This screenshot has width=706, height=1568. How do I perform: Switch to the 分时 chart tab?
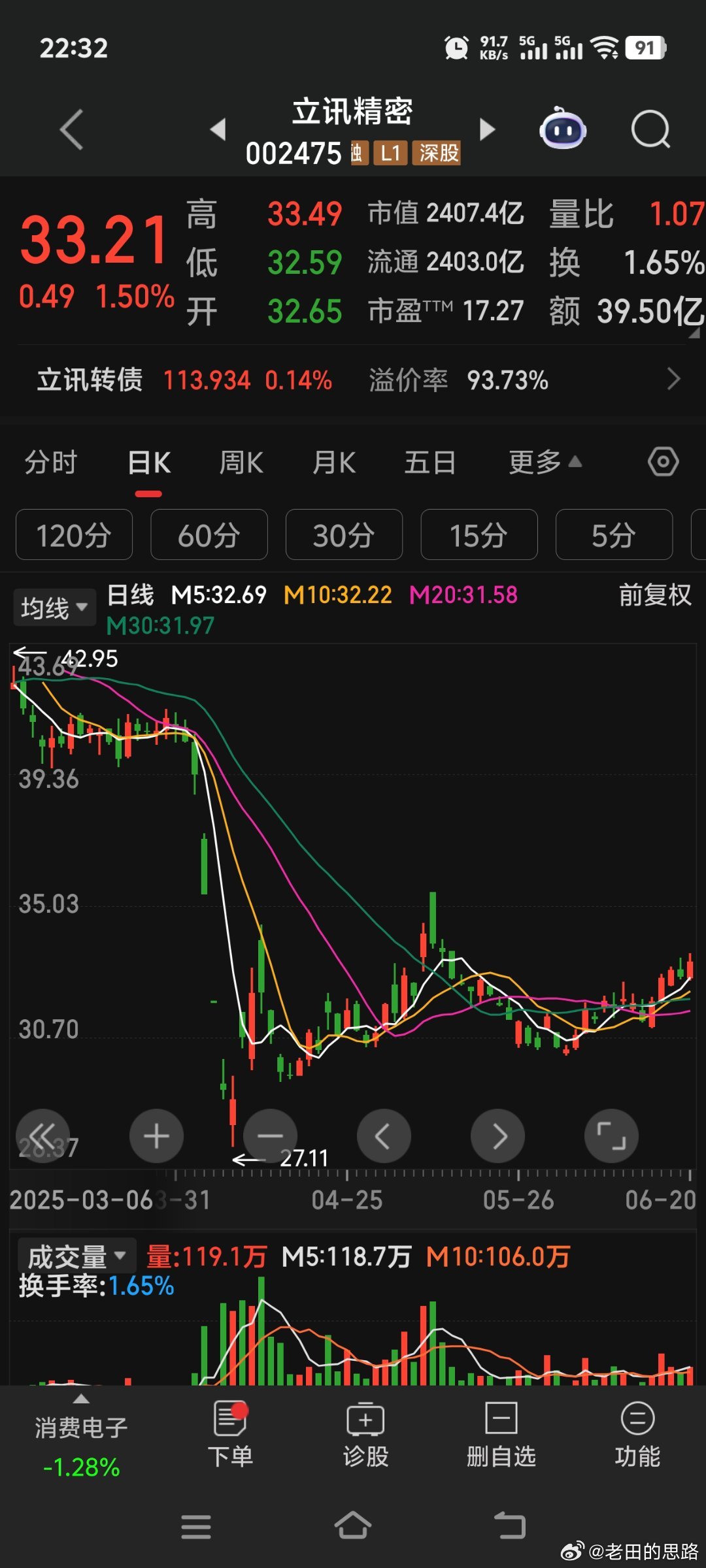pos(51,463)
